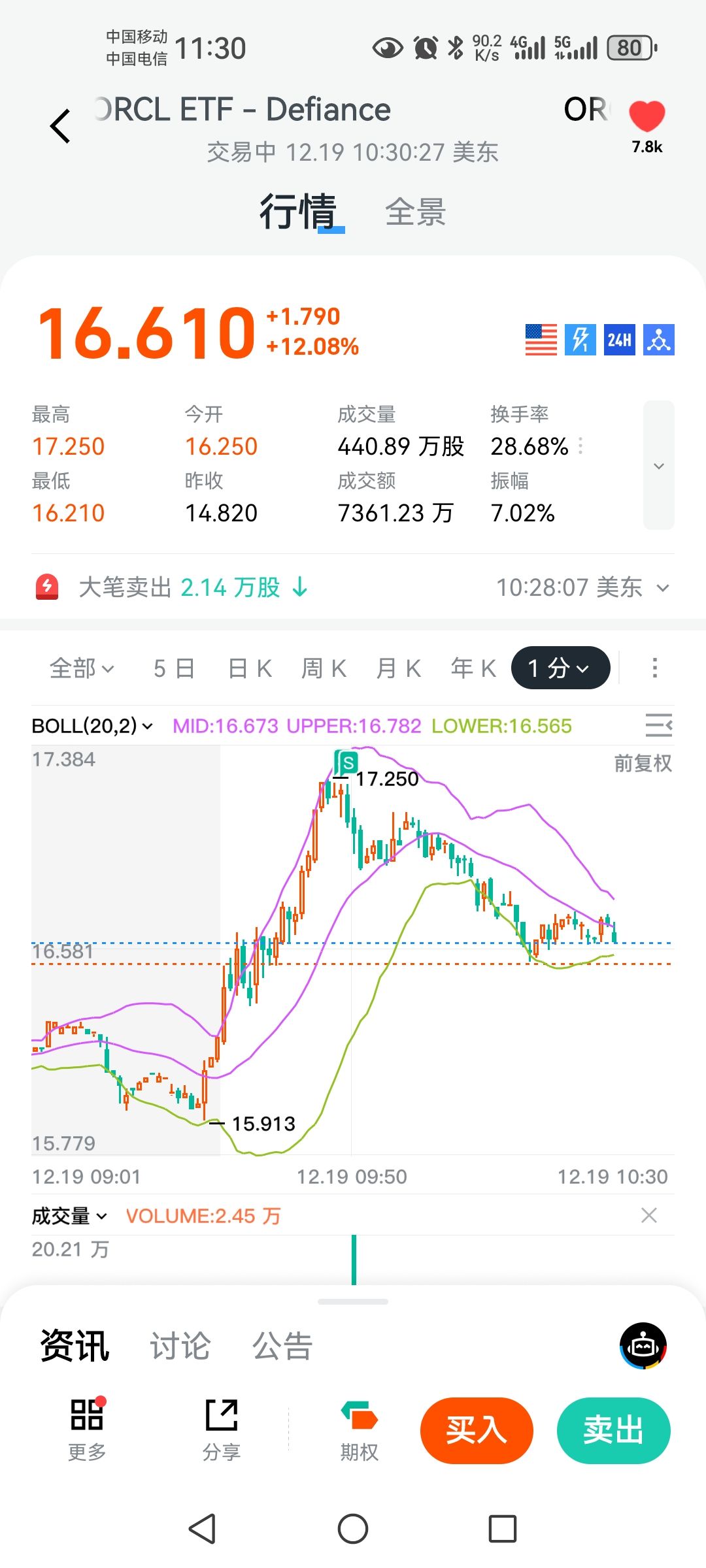Close the 成交量 volume panel
Viewport: 706px width, 1568px height.
648,1215
